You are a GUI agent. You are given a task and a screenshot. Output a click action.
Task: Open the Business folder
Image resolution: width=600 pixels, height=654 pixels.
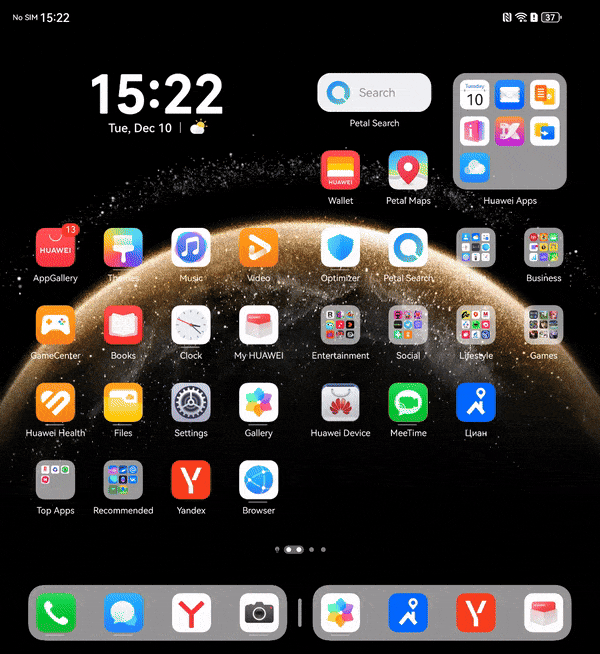[544, 248]
